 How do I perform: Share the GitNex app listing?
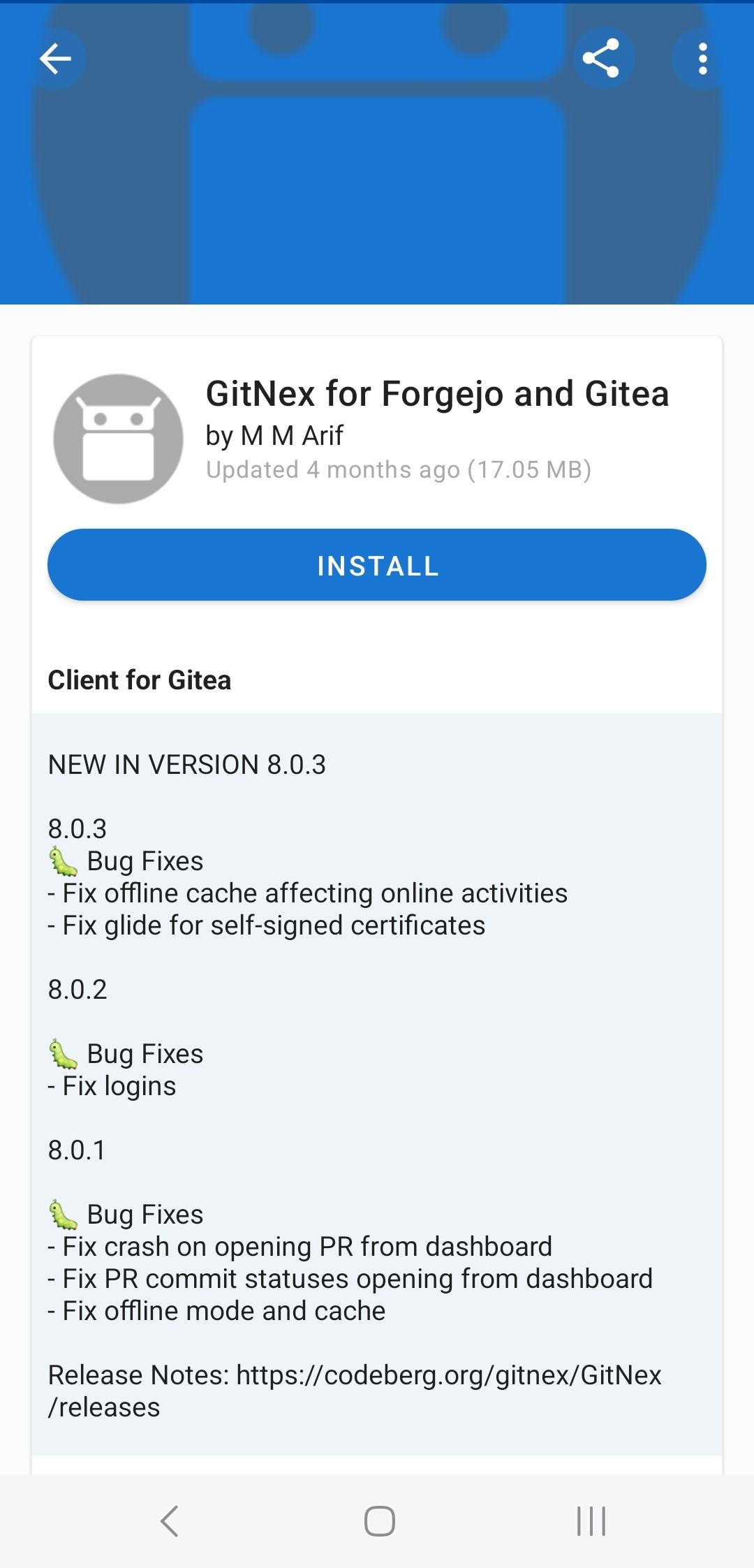tap(601, 59)
